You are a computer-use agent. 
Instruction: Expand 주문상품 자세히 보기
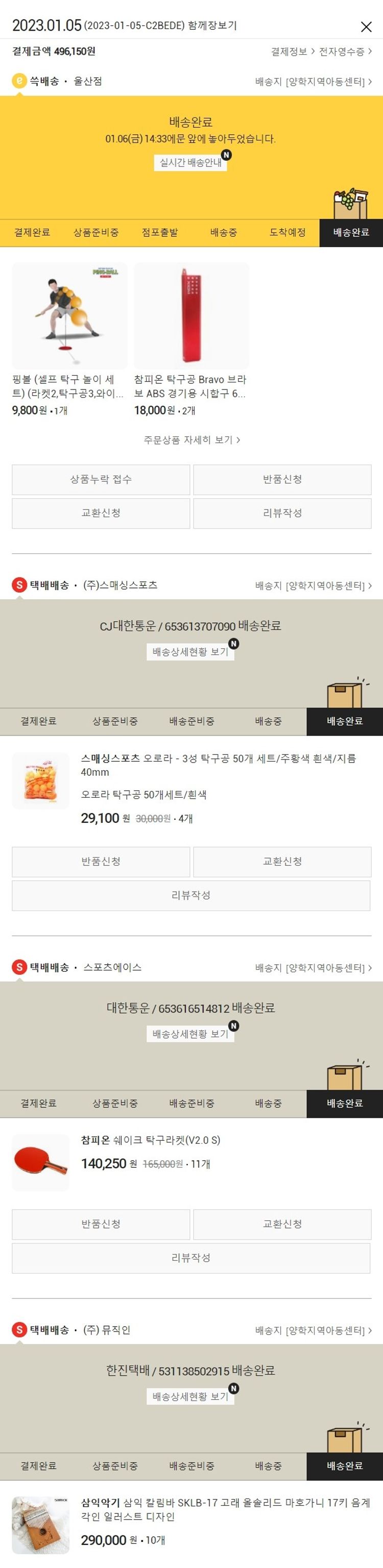[x=191, y=439]
